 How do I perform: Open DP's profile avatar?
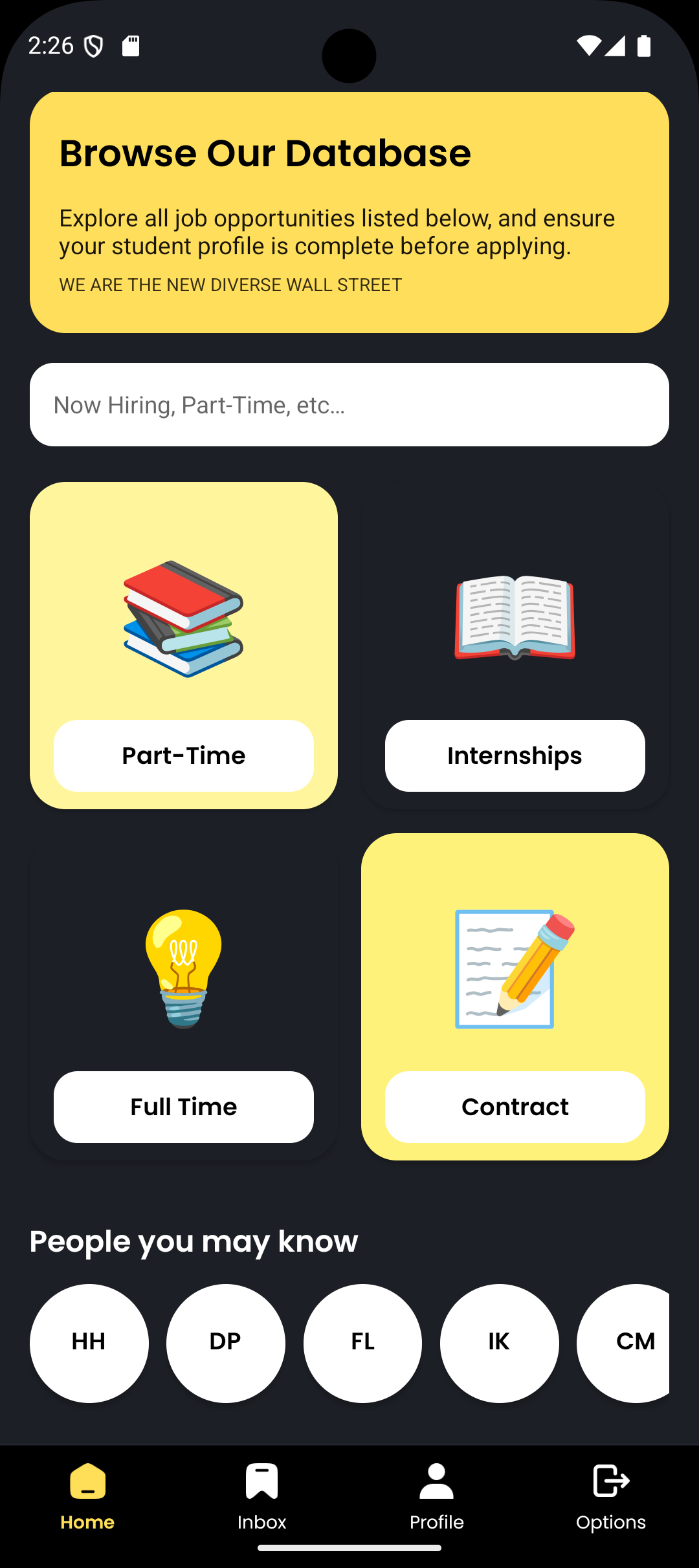(x=226, y=1343)
